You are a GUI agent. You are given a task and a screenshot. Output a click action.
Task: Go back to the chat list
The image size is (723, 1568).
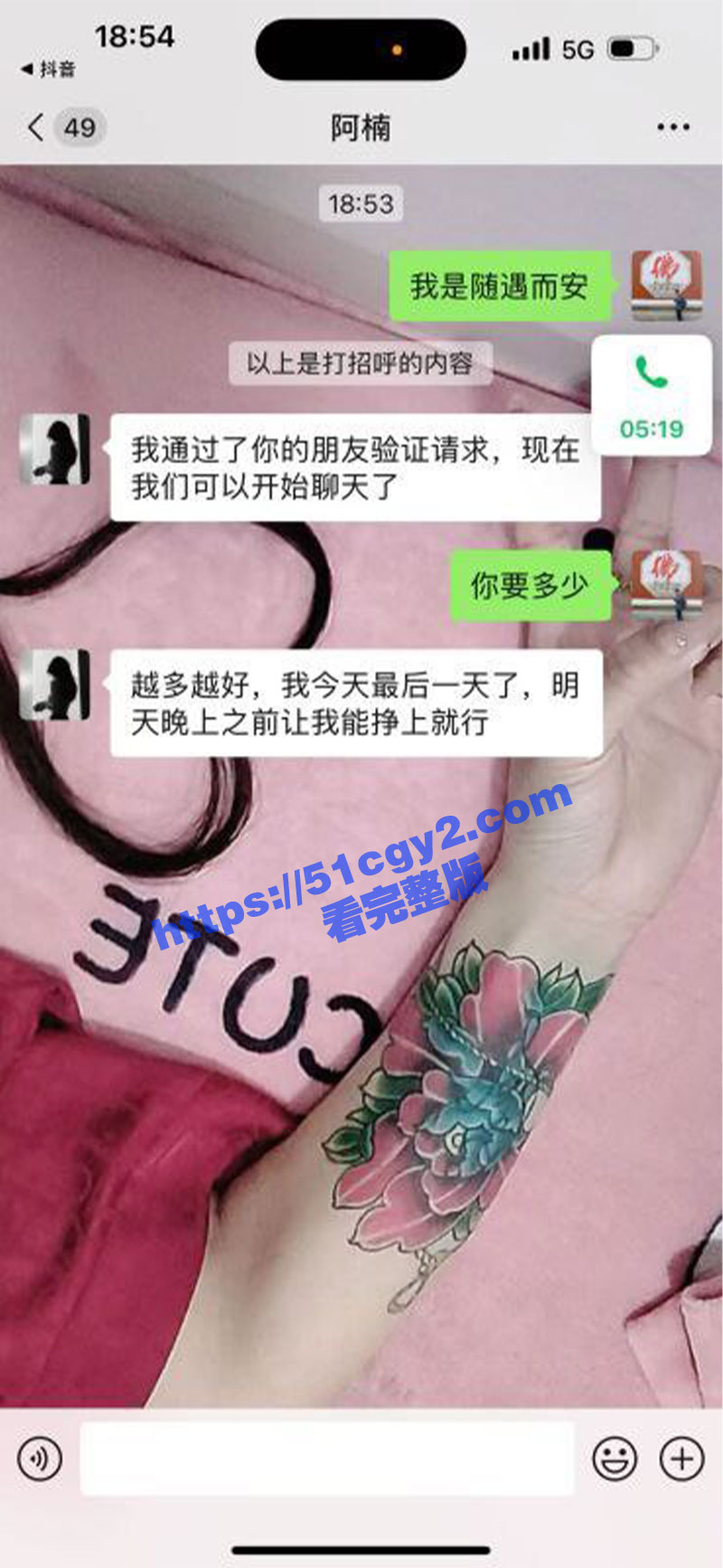pos(36,128)
